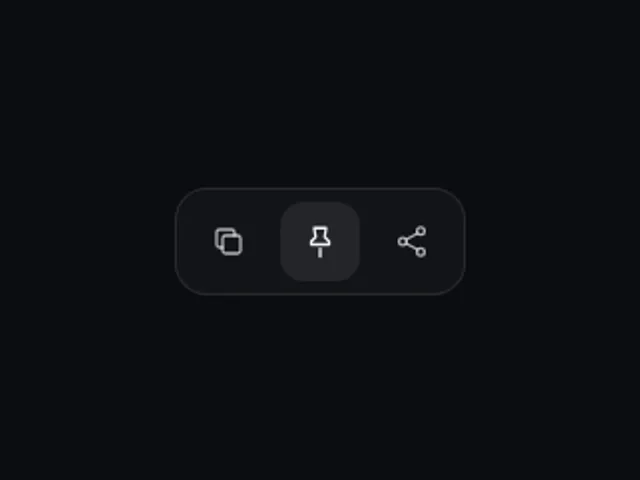Viewport: 640px width, 480px height.
Task: Tap the copy icon in the toolbar
Action: (x=229, y=242)
